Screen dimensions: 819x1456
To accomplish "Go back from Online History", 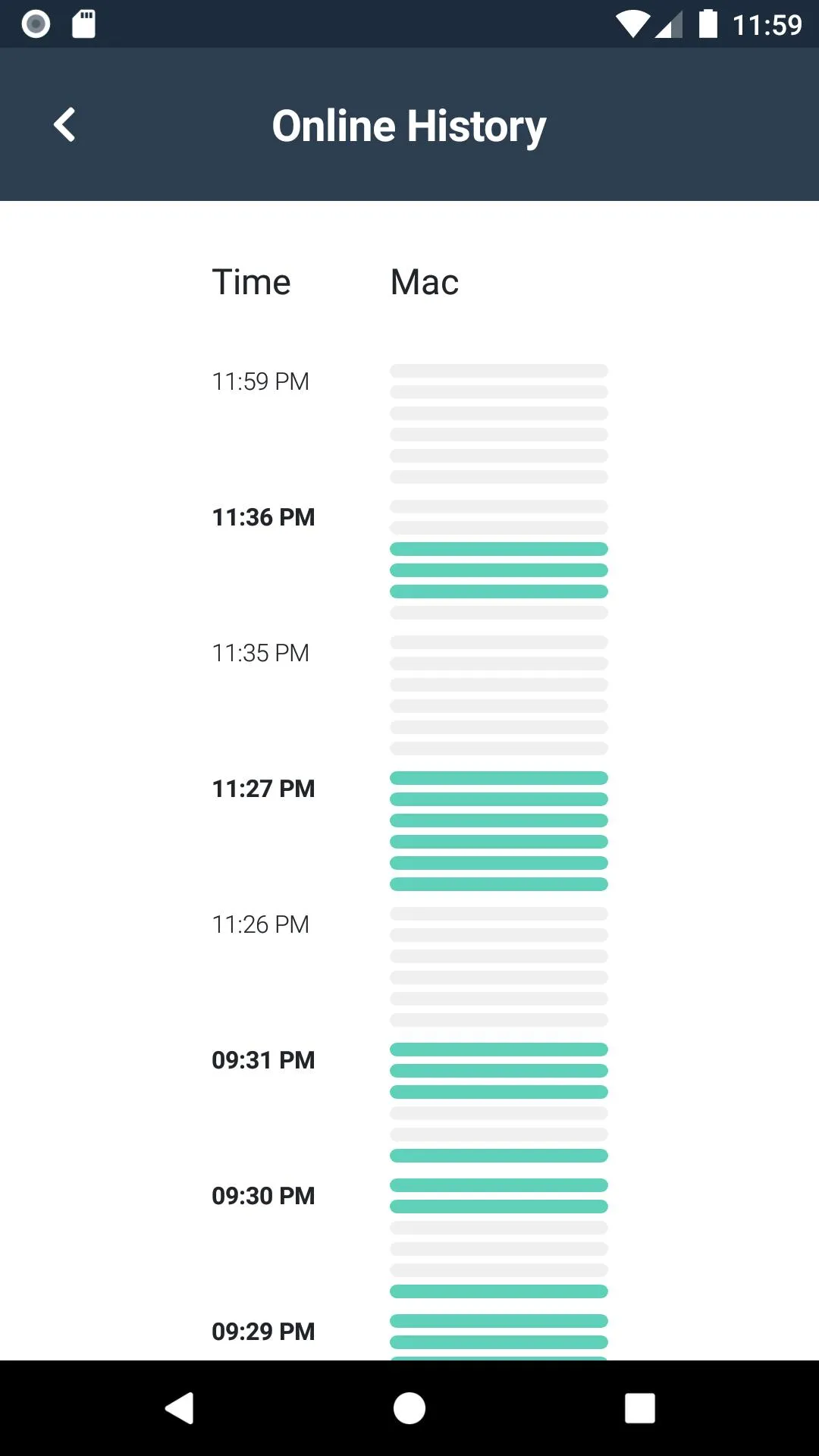I will 64,124.
